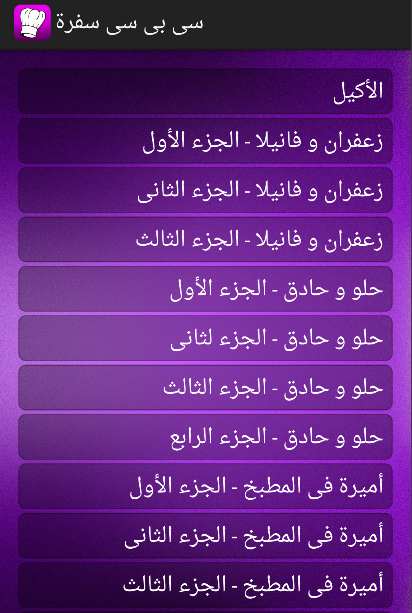Tap the chef hat app icon
This screenshot has height=613, width=412.
32,23
